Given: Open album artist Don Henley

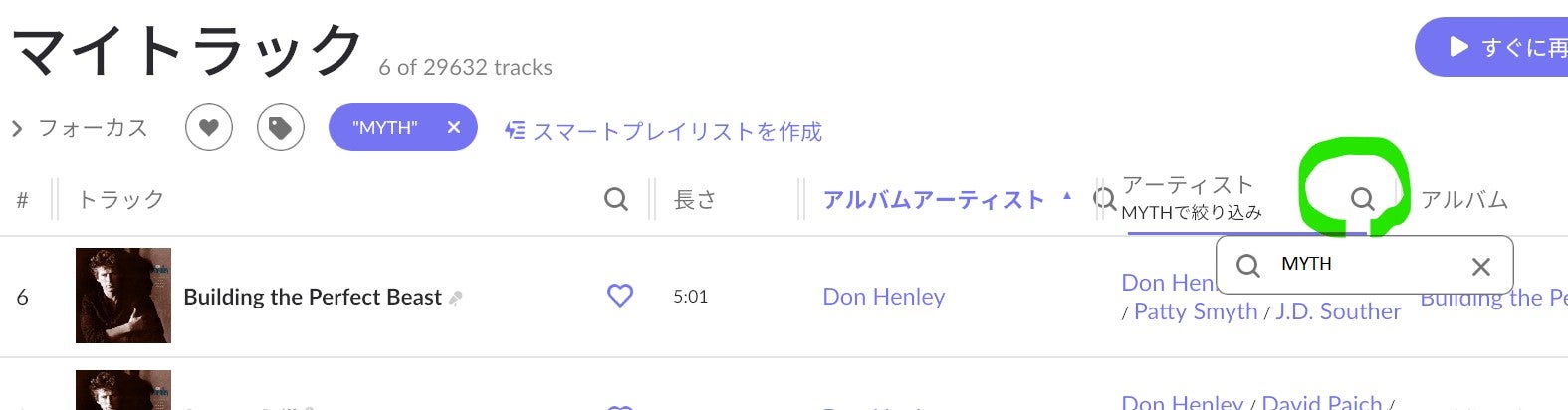Looking at the screenshot, I should click(x=883, y=297).
